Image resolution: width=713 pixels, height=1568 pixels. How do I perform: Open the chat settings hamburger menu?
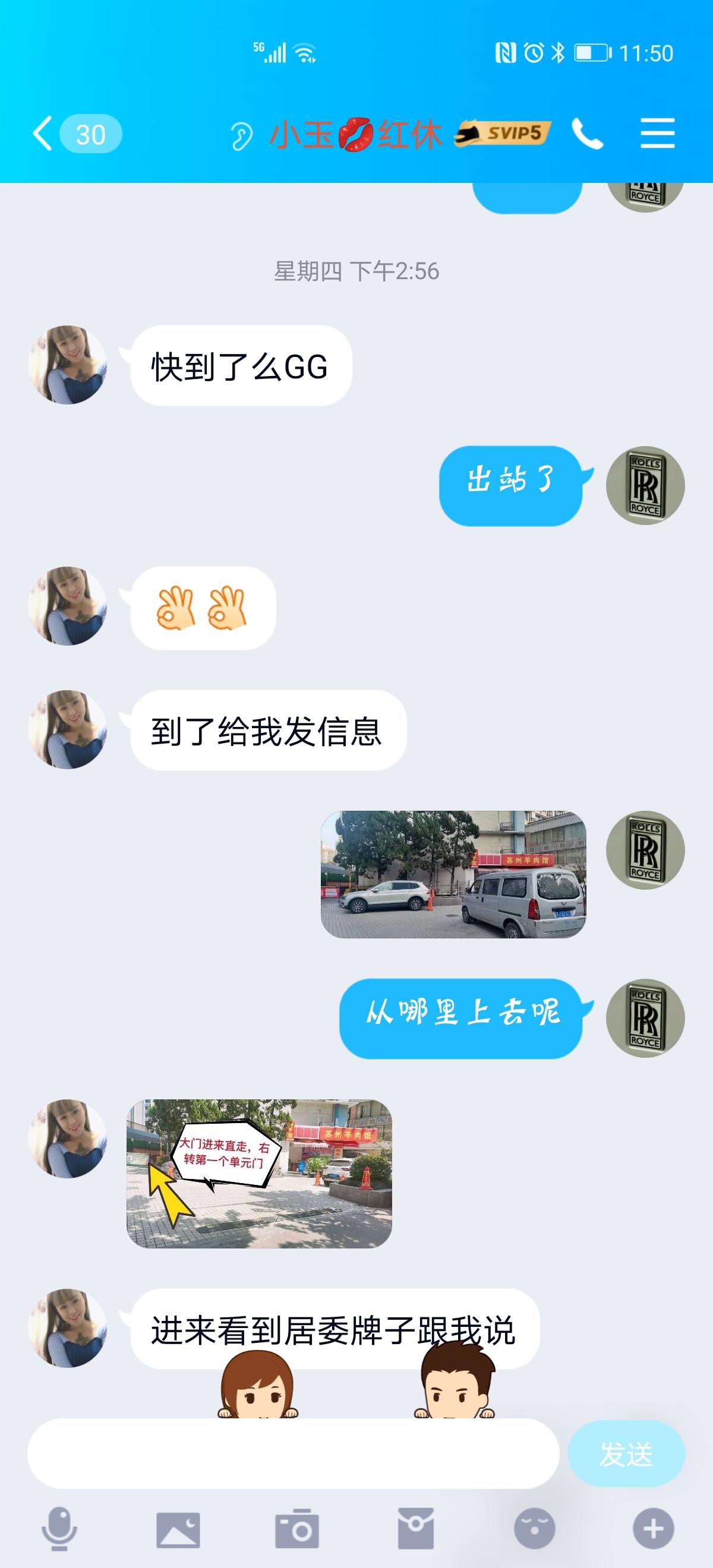click(x=657, y=133)
